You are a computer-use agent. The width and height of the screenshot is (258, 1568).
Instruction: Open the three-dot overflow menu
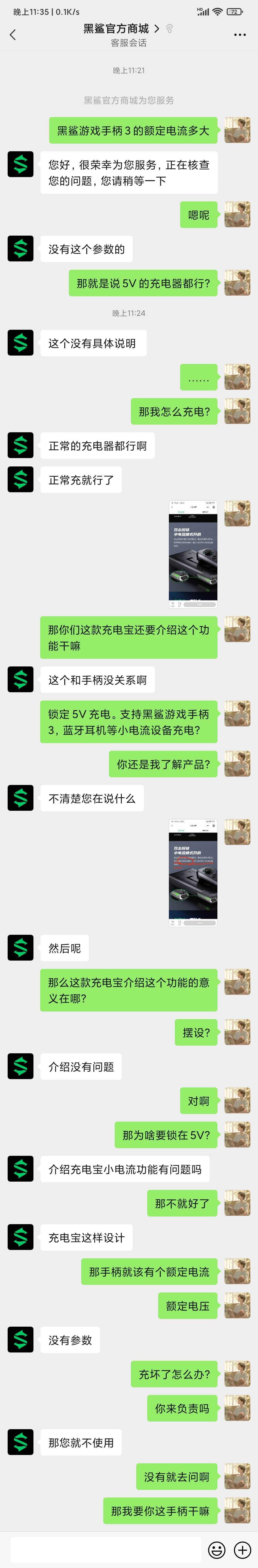coord(240,35)
